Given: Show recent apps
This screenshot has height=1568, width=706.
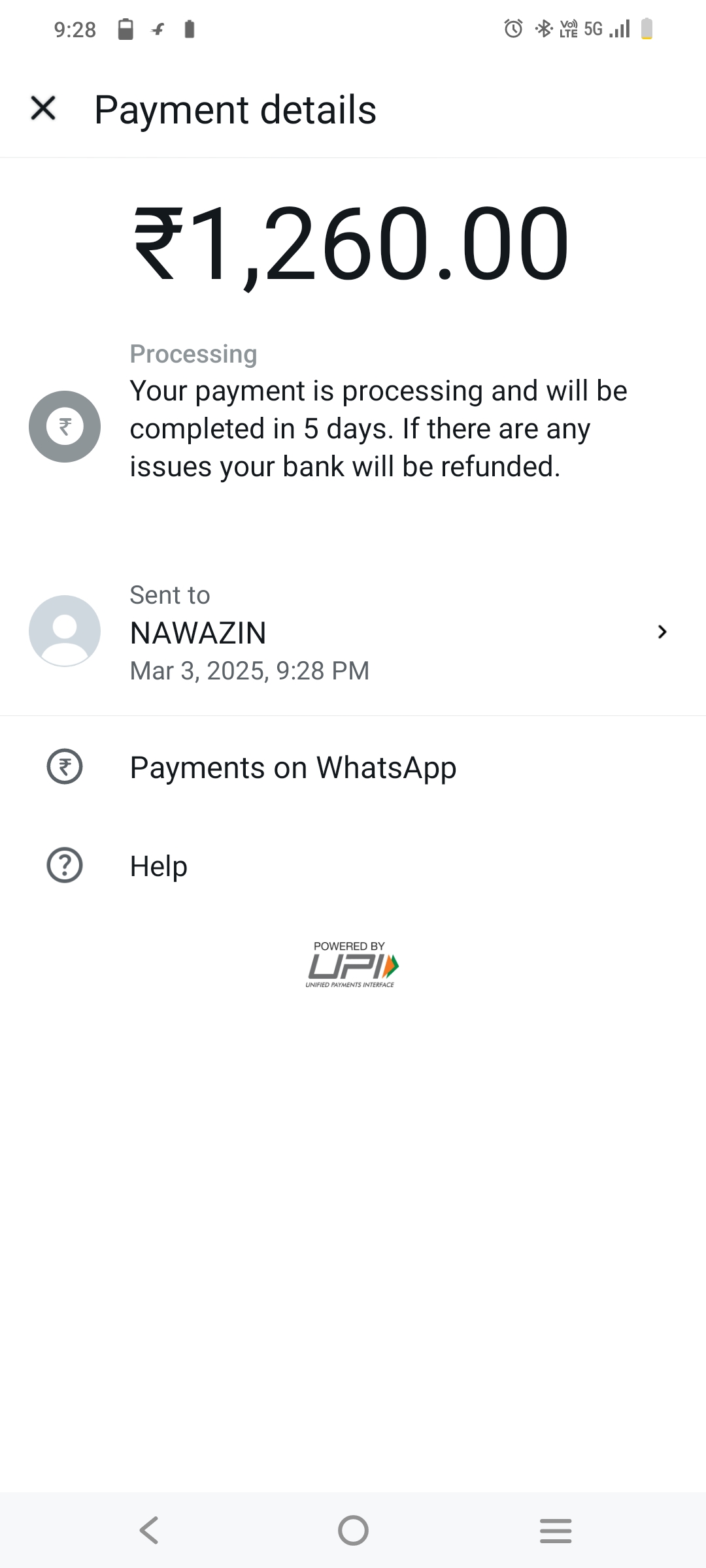Looking at the screenshot, I should coord(556,1530).
